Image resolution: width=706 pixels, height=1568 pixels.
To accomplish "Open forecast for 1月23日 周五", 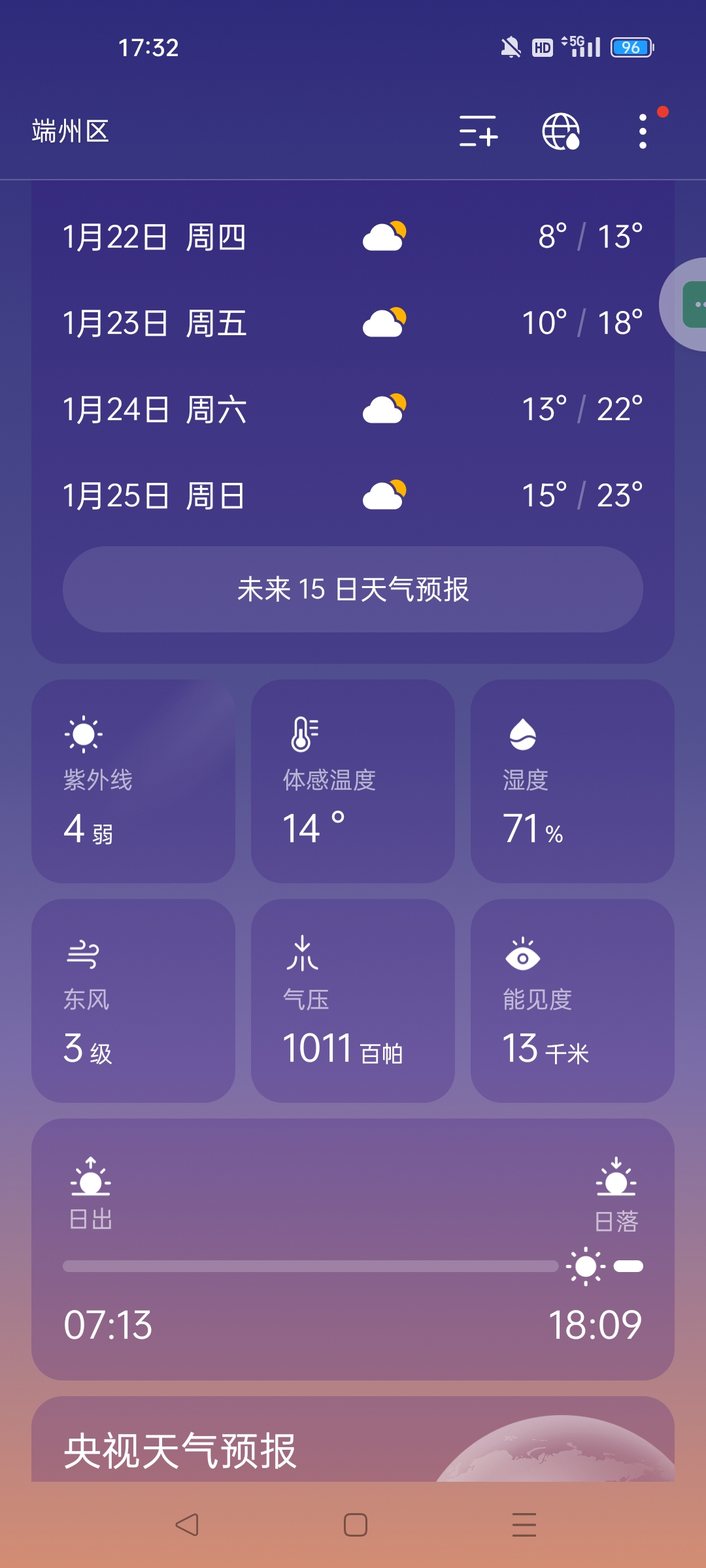I will [x=353, y=323].
